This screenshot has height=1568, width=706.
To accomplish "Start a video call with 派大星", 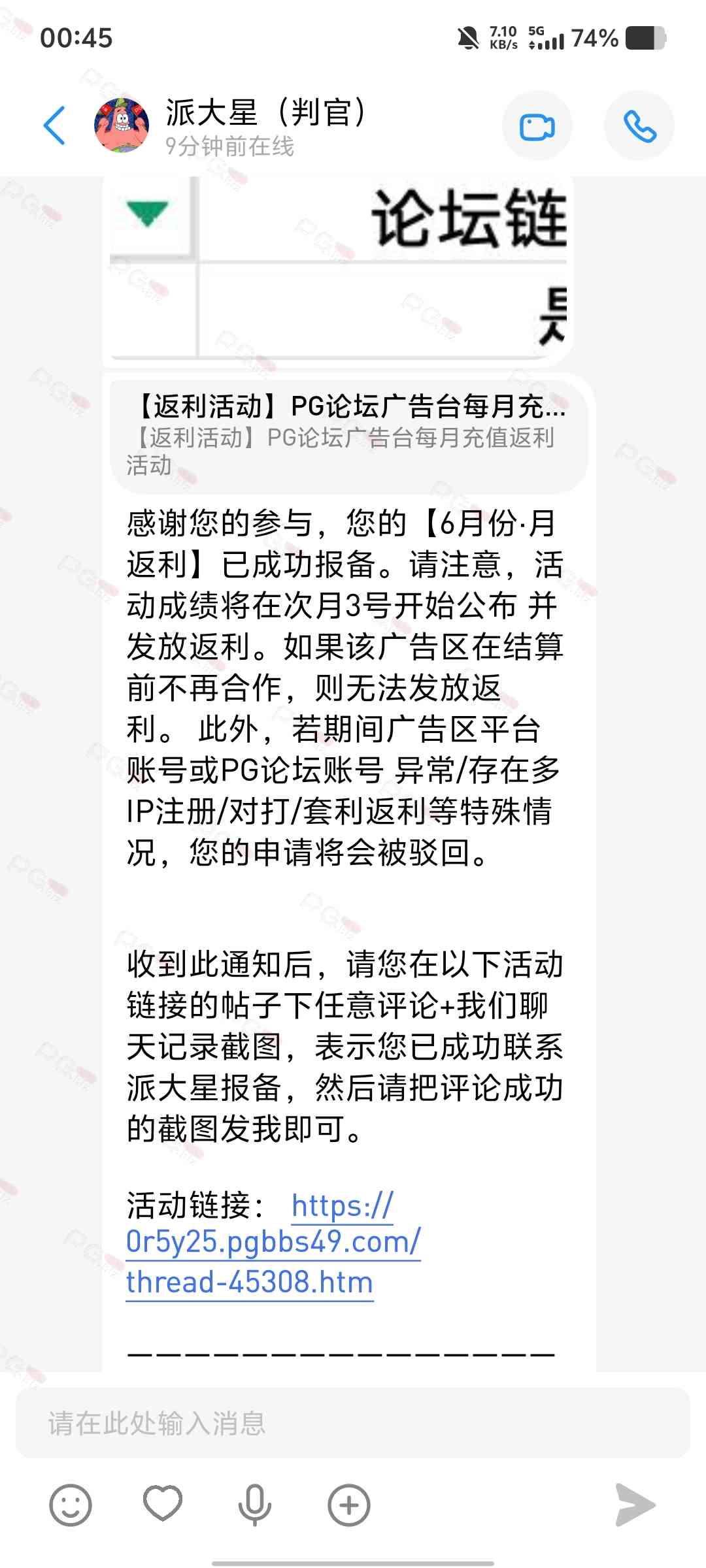I will tap(537, 125).
